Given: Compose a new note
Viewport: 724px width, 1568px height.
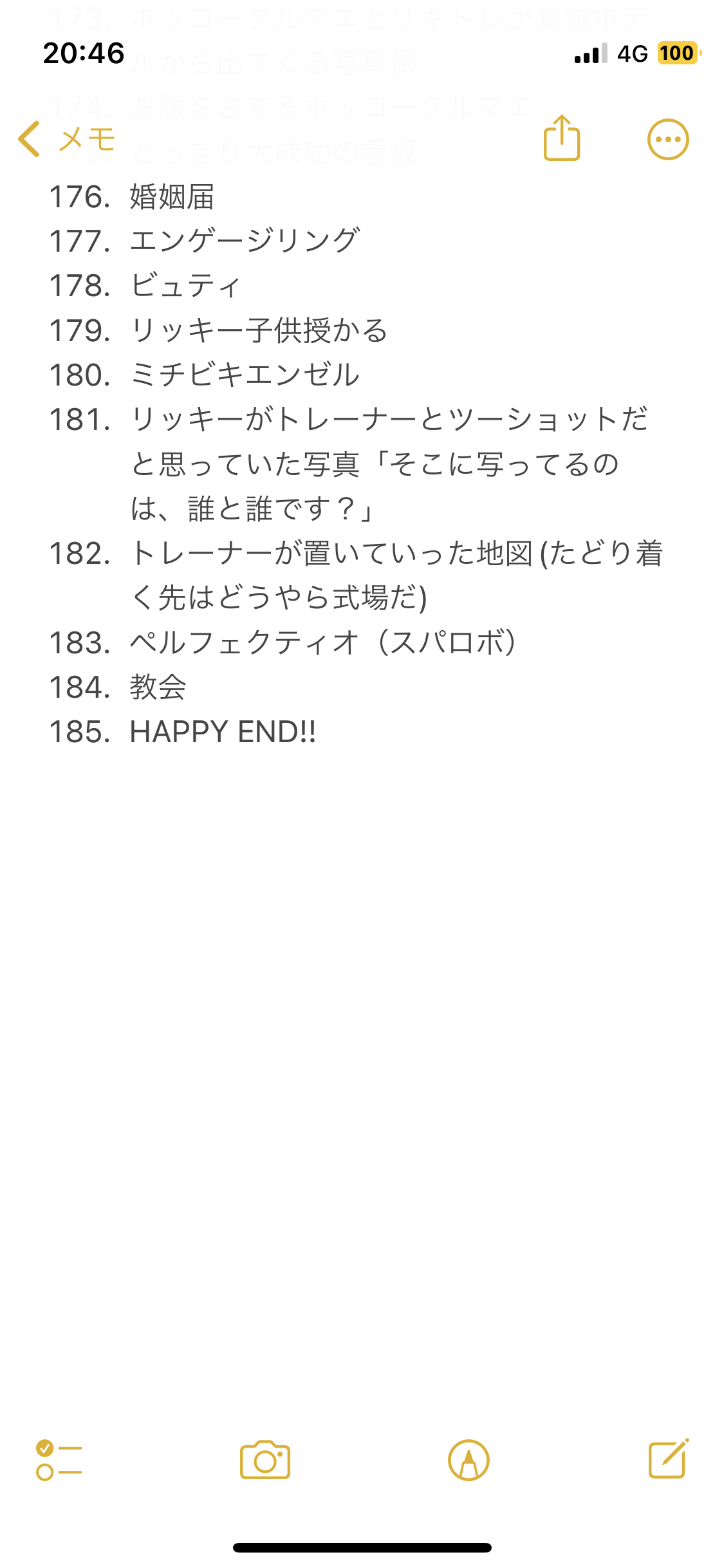Looking at the screenshot, I should pyautogui.click(x=668, y=1459).
